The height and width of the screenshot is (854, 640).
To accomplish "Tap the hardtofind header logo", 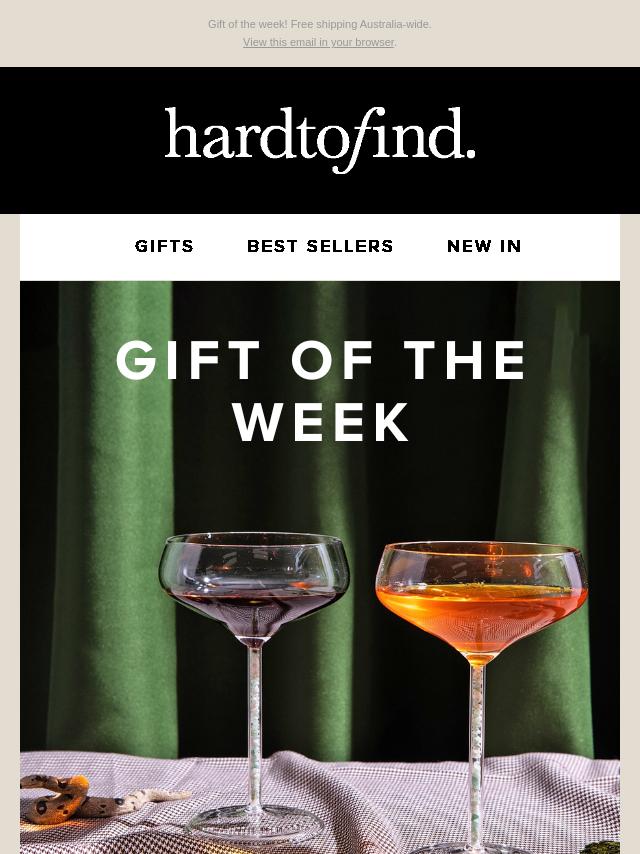I will click(x=320, y=139).
